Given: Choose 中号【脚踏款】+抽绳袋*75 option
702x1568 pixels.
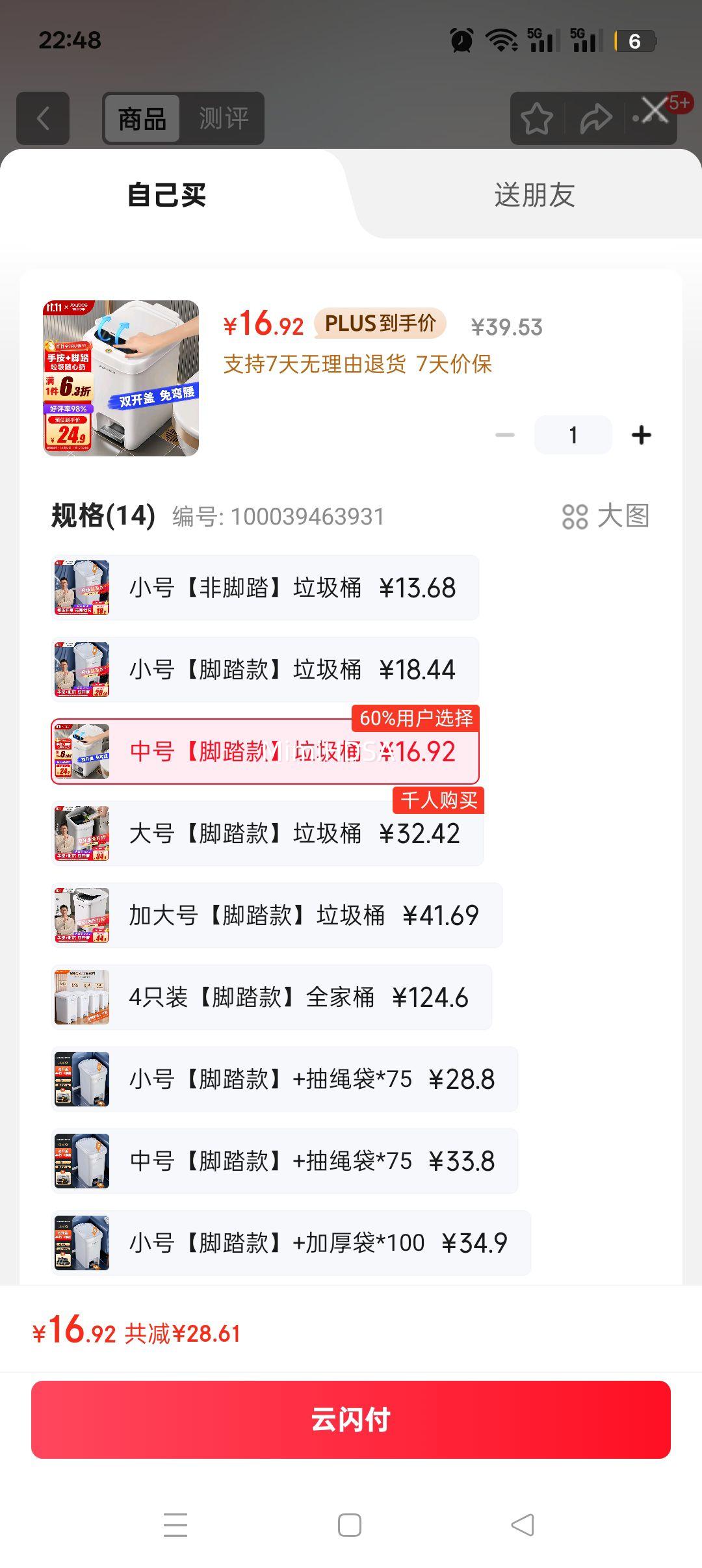Looking at the screenshot, I should point(284,1161).
